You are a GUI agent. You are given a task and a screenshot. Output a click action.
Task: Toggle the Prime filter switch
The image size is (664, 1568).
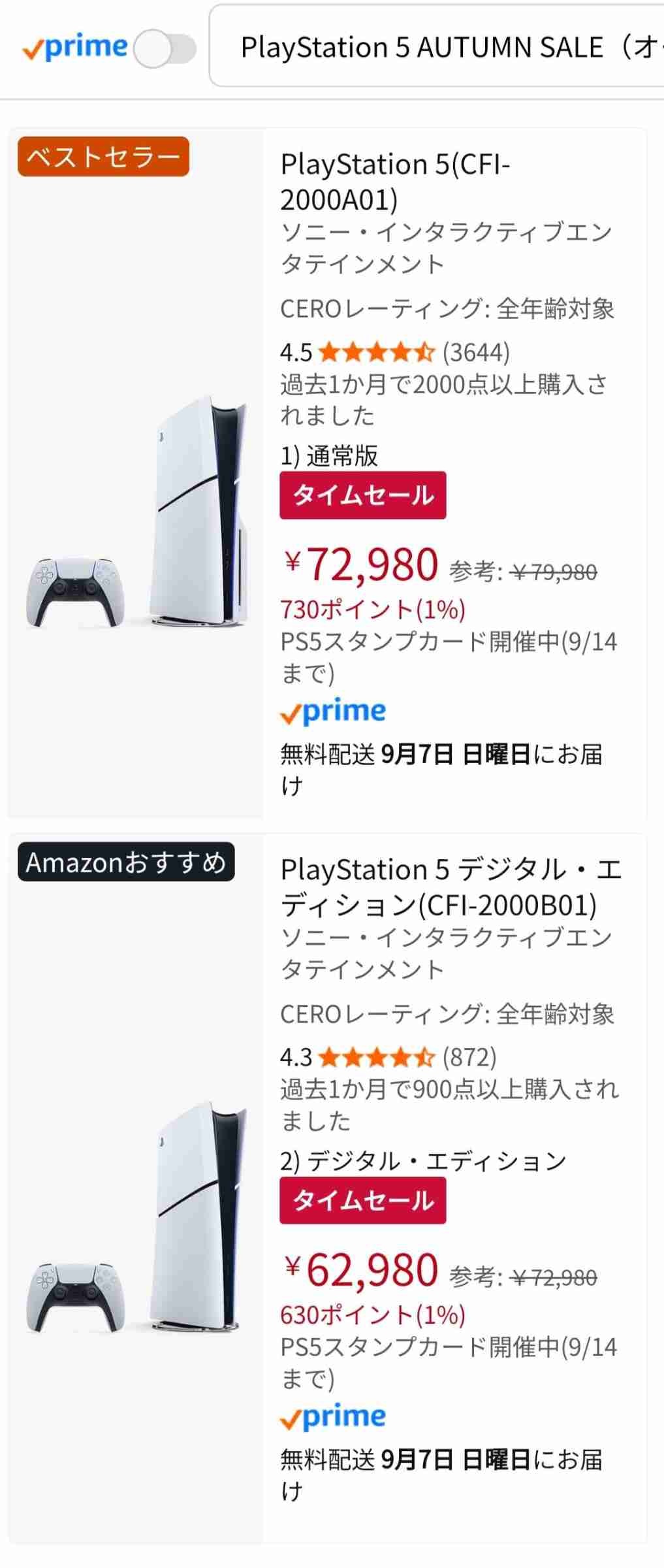(165, 49)
